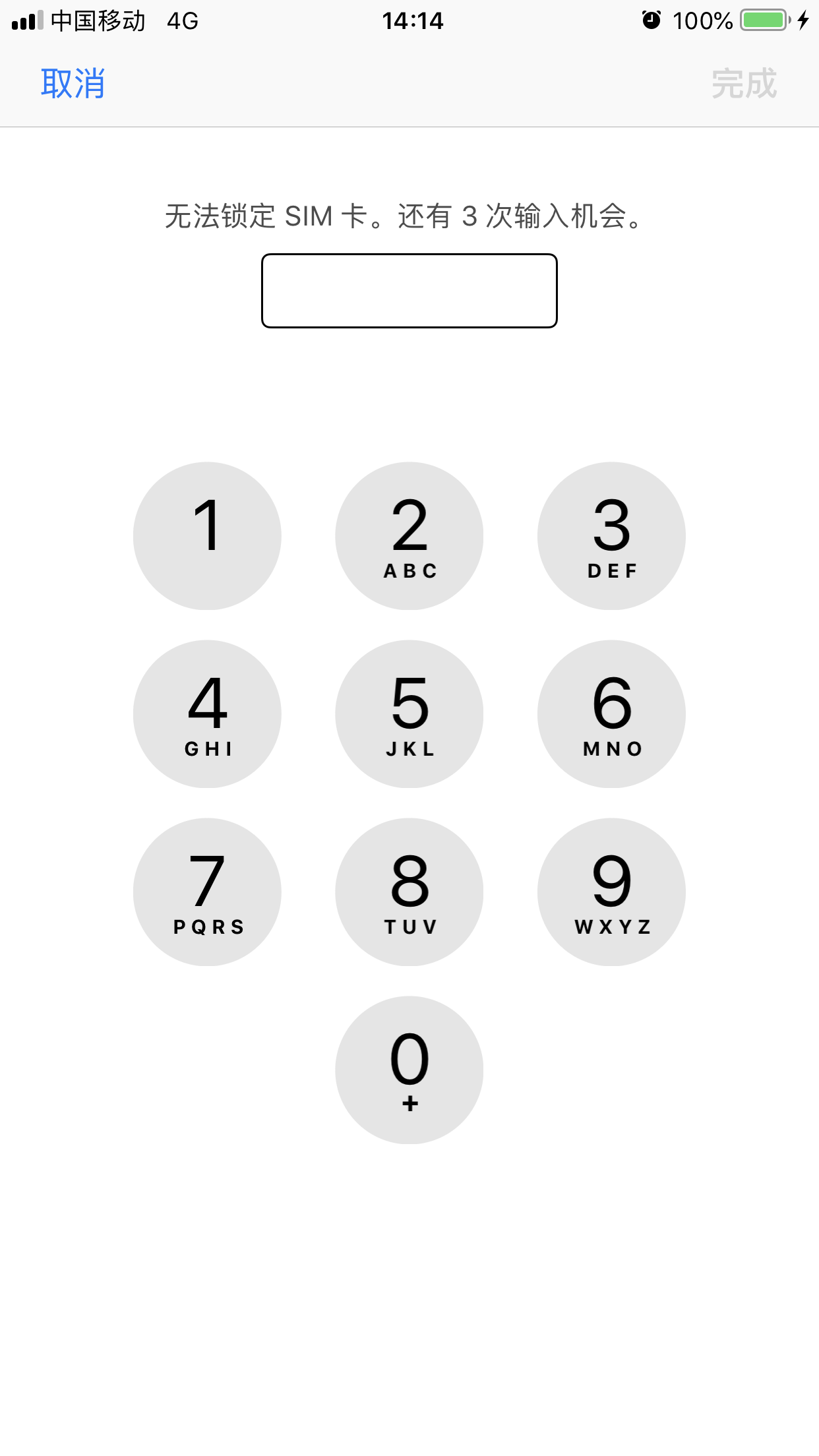Enter digit 8 (TUV) on the keypad
Viewport: 819px width, 1456px height.
[x=409, y=892]
